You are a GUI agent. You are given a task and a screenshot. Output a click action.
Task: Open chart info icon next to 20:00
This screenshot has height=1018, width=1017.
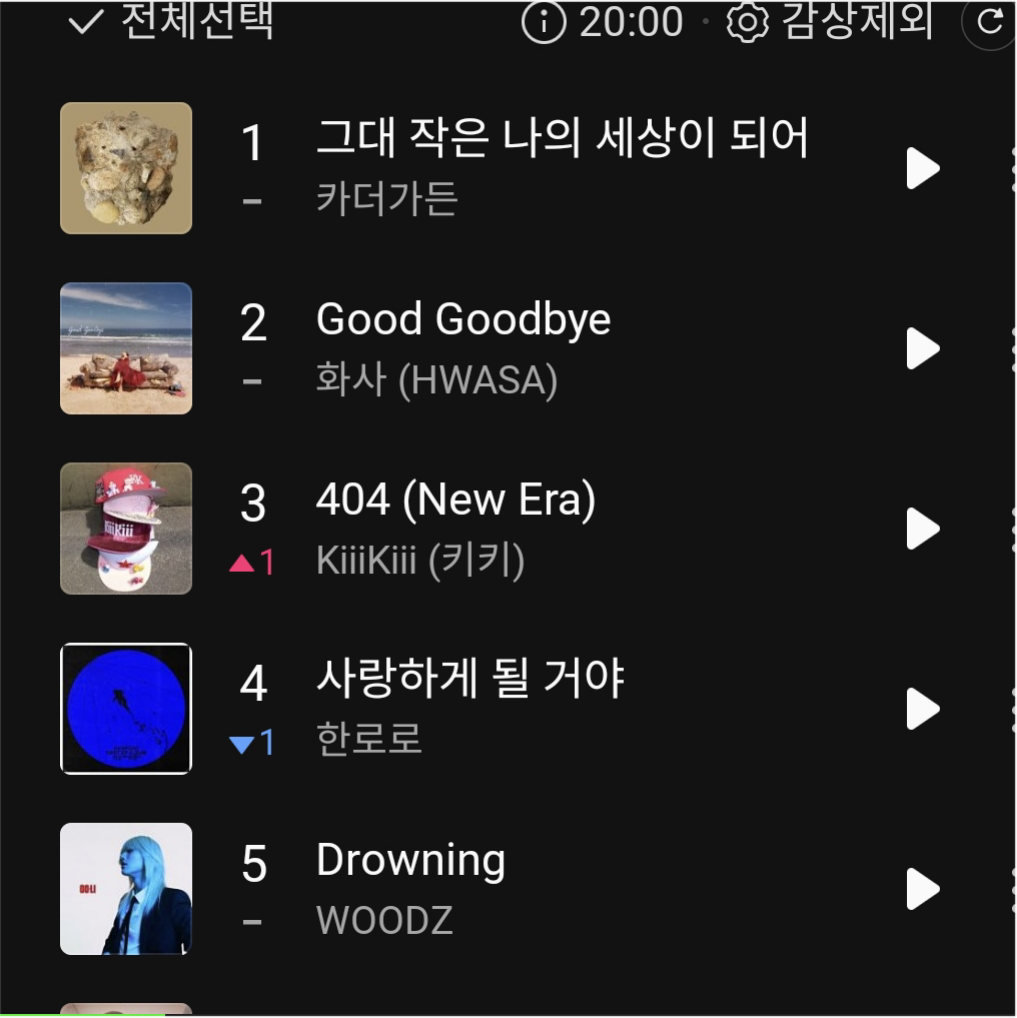point(544,22)
